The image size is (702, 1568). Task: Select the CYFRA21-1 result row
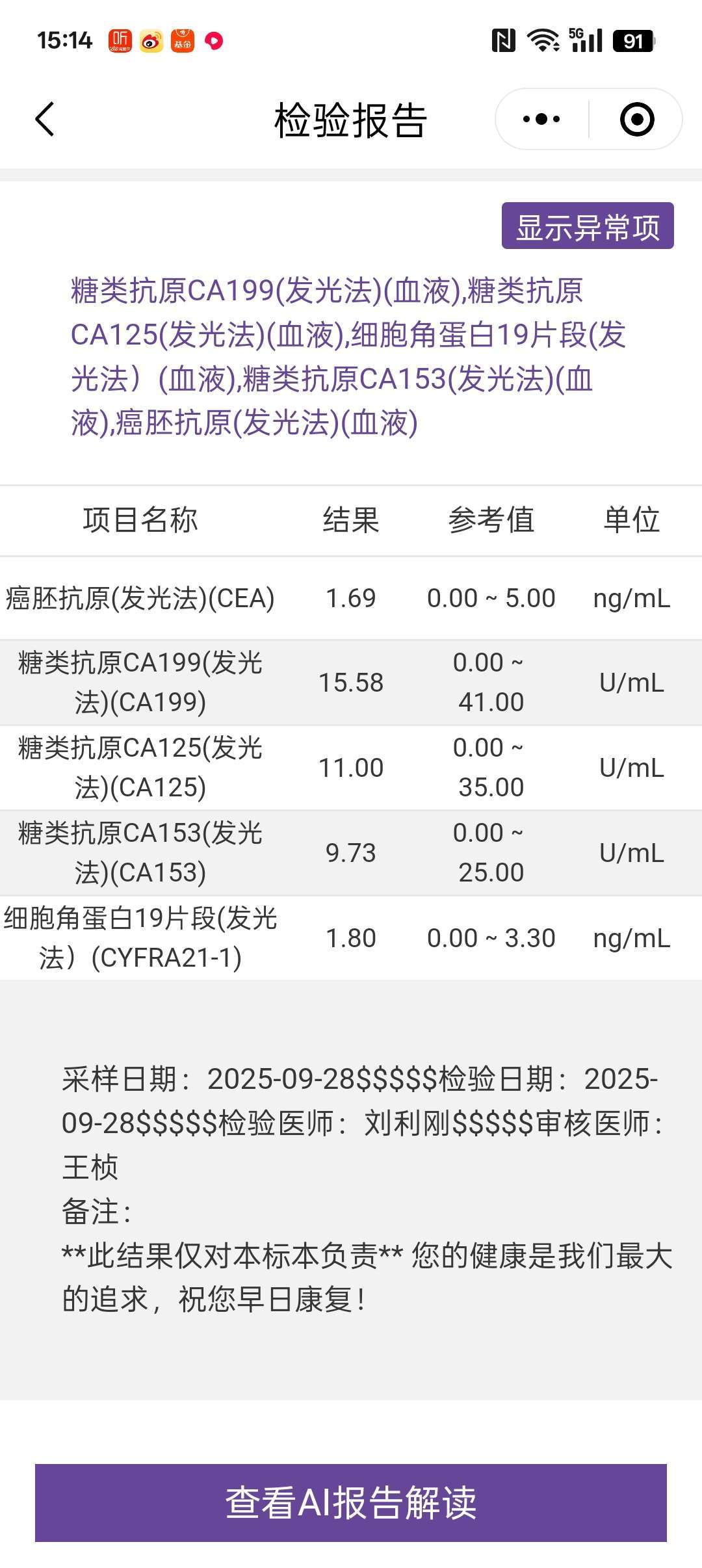pyautogui.click(x=351, y=938)
